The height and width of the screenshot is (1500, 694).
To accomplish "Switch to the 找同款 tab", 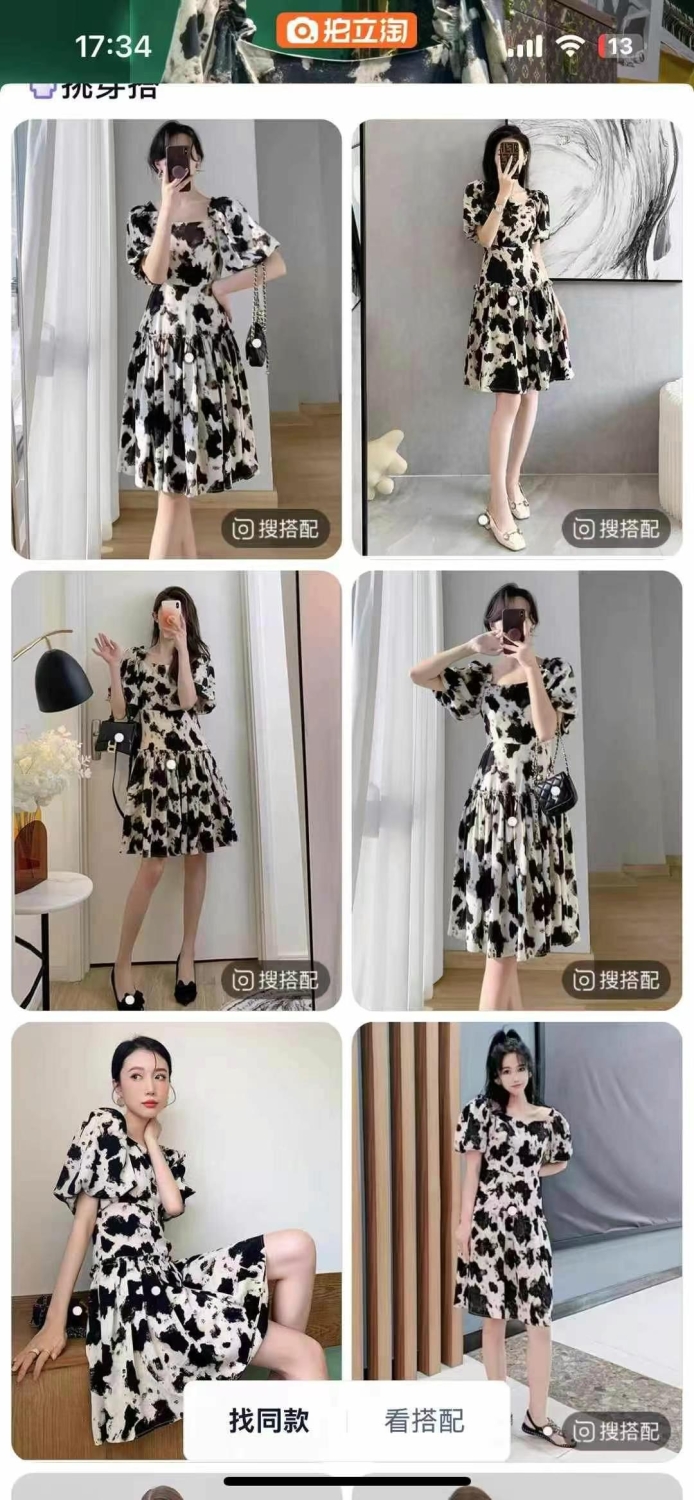I will pyautogui.click(x=269, y=1420).
